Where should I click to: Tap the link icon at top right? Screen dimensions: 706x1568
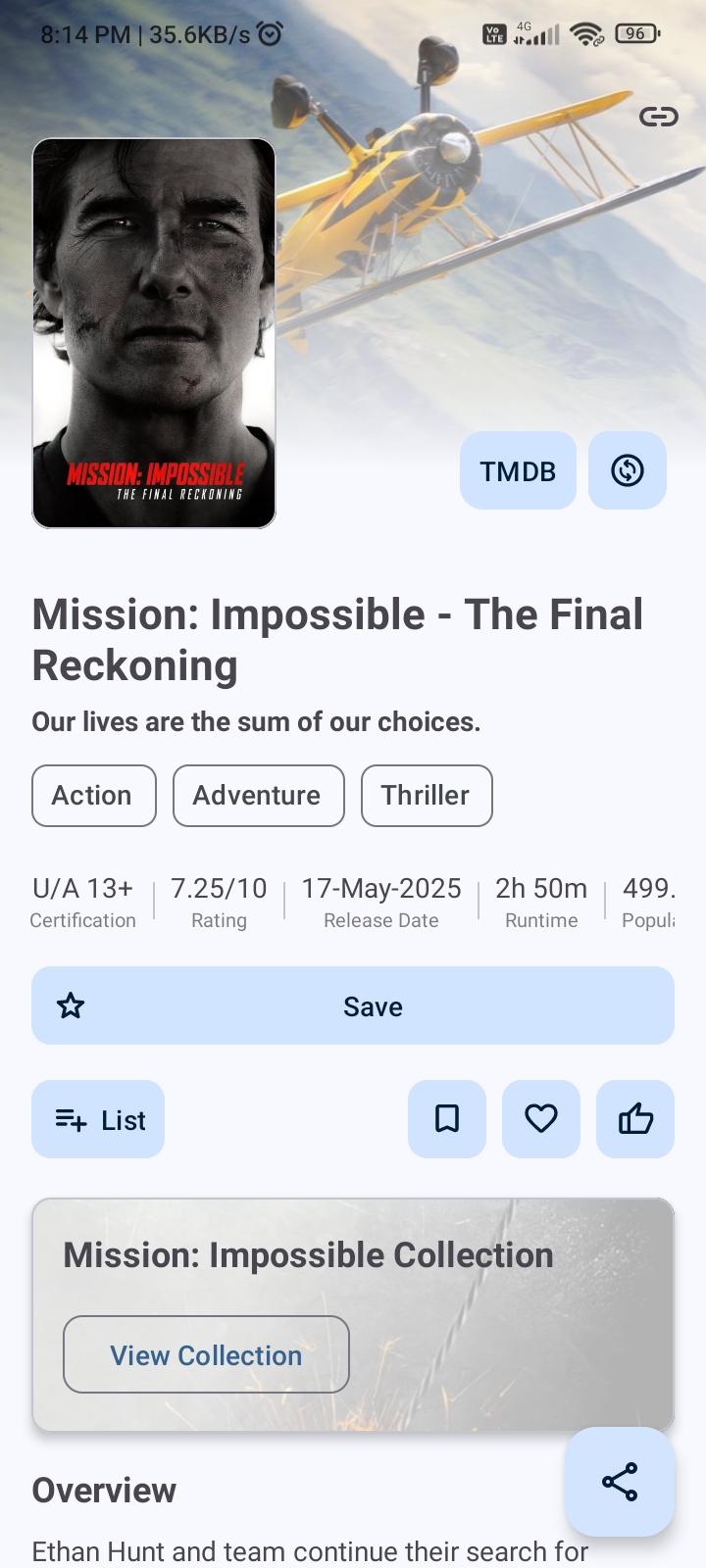click(658, 118)
